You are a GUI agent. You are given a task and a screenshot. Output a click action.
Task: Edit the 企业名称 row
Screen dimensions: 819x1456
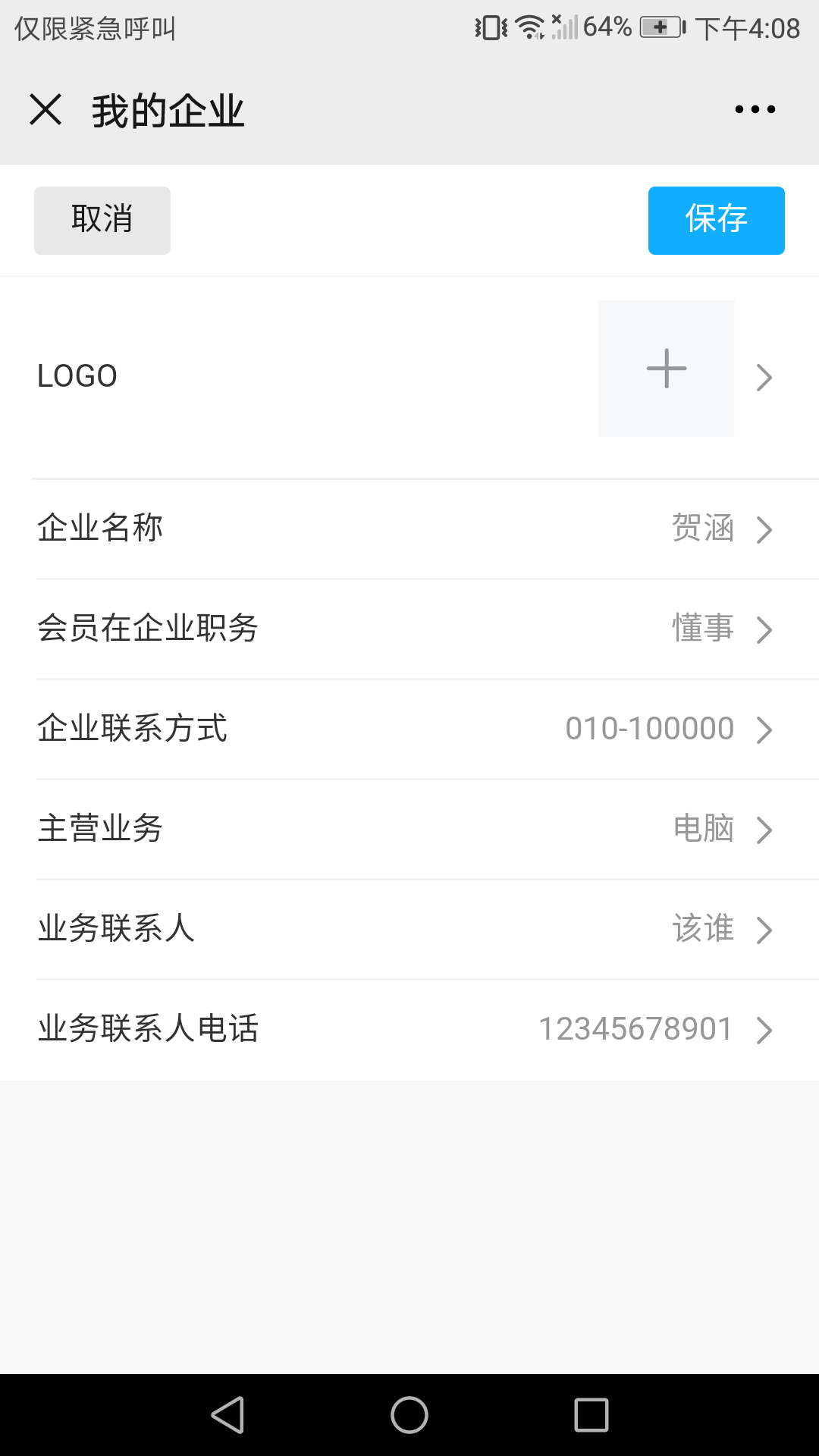(x=409, y=529)
